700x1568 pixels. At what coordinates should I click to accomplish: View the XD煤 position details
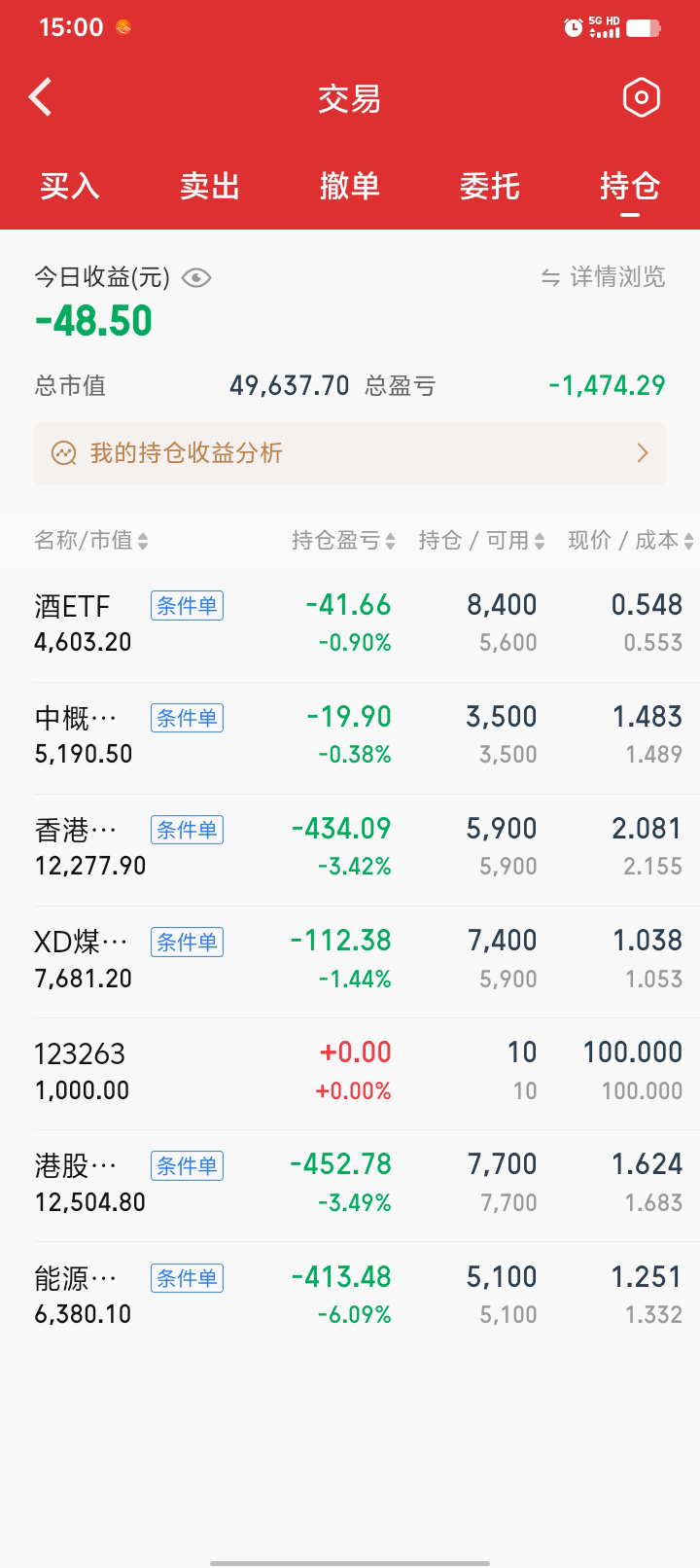pyautogui.click(x=350, y=959)
